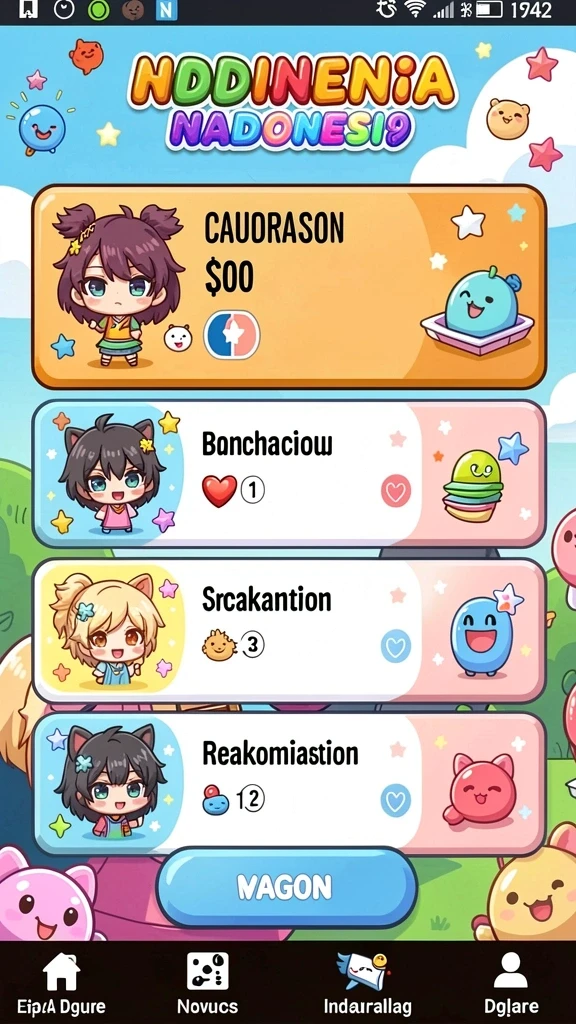The width and height of the screenshot is (576, 1024).
Task: Switch to the Dglare profile tab
Action: point(511,983)
